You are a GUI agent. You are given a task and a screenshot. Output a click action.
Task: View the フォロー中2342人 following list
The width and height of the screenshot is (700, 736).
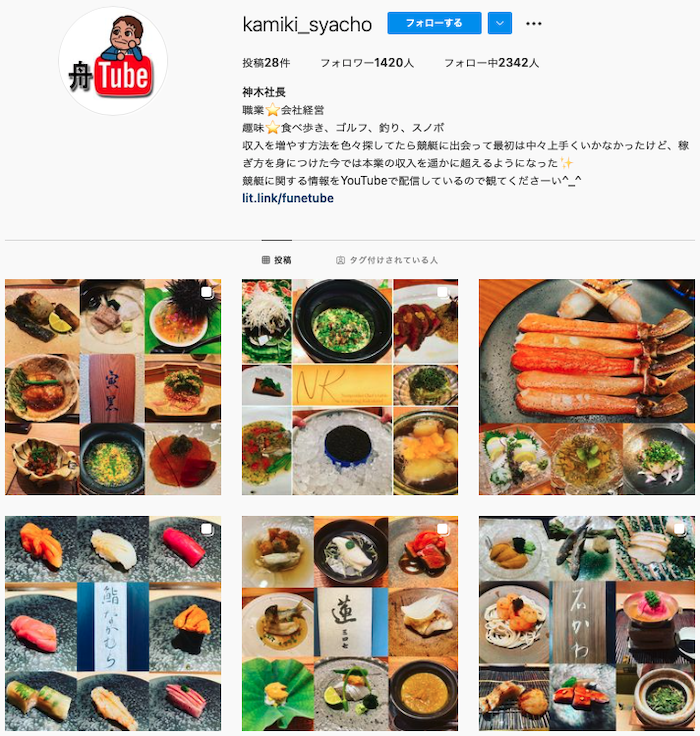(491, 62)
